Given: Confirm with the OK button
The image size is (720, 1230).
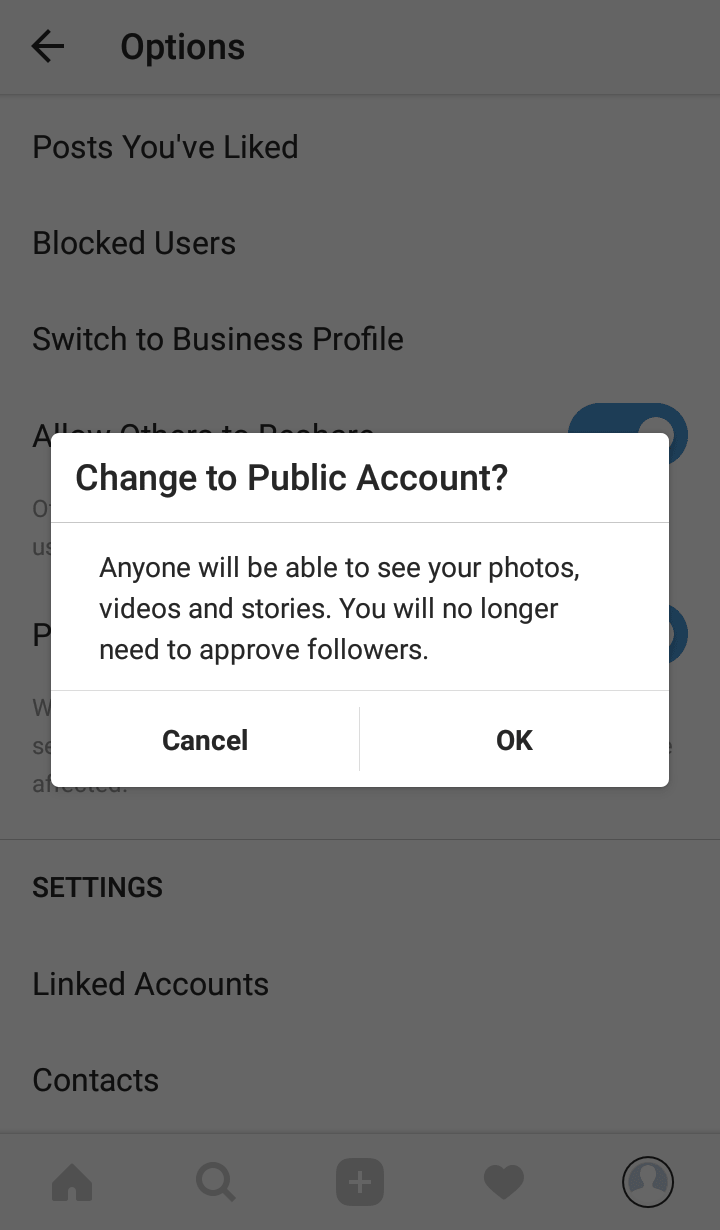Looking at the screenshot, I should pos(514,740).
